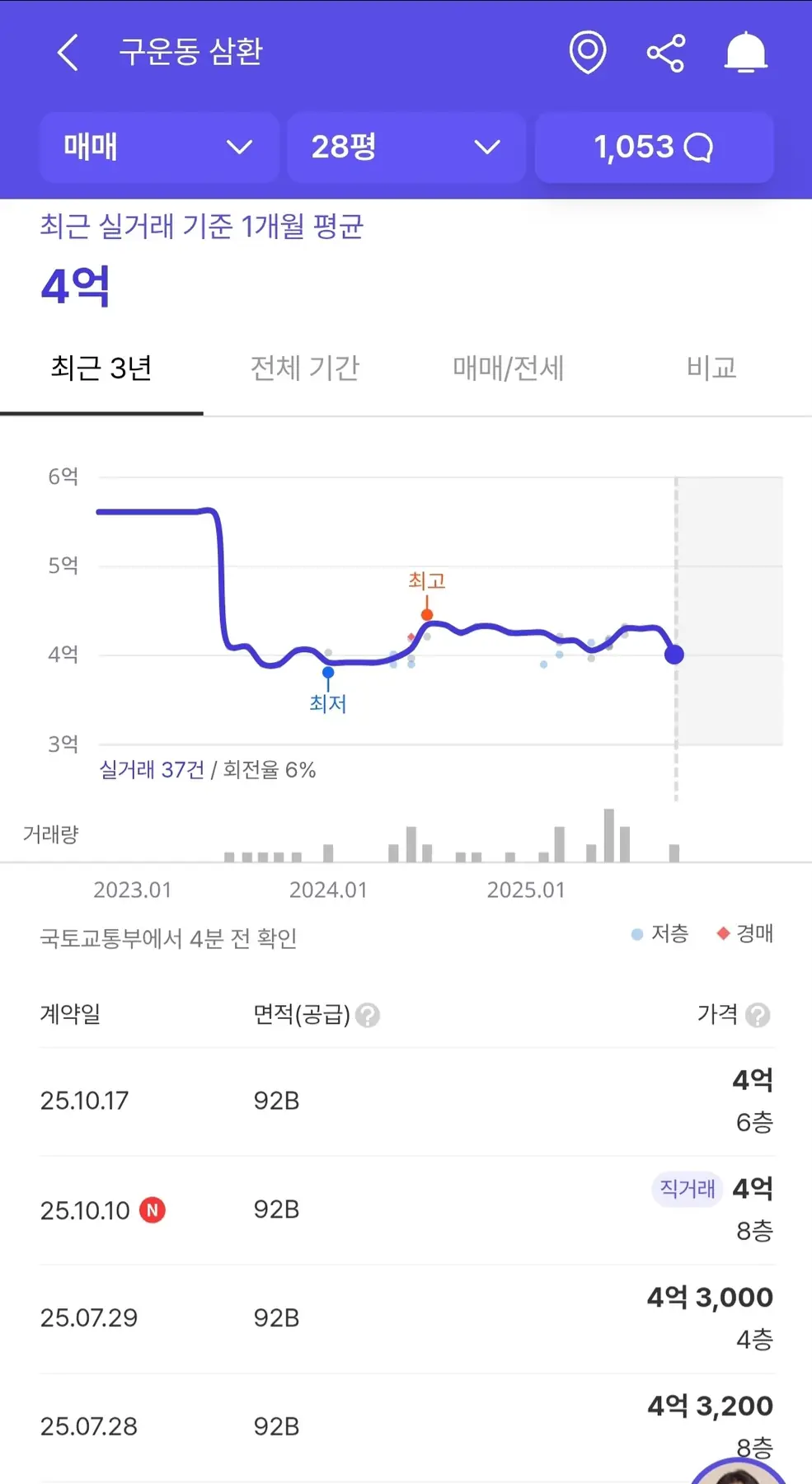Viewport: 812px width, 1484px height.
Task: Open the 25.10.17 transaction row
Action: 406,1101
